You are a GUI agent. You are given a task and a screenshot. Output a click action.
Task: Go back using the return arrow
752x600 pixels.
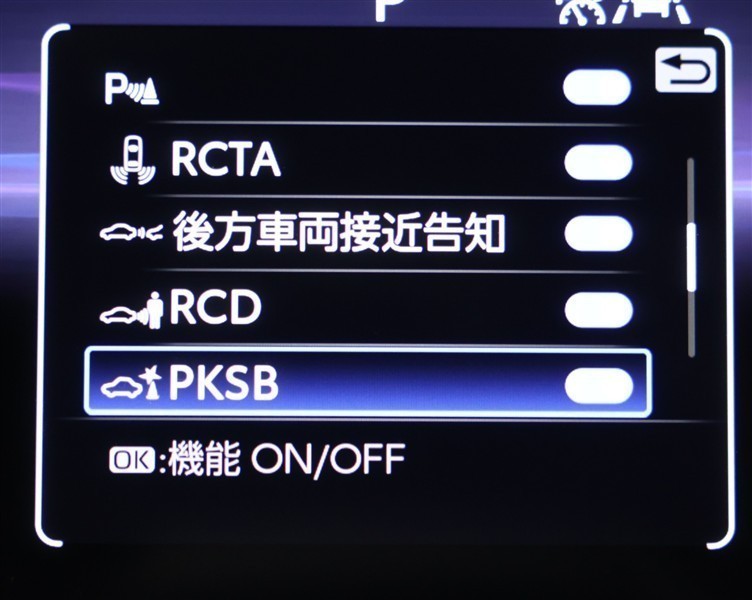point(686,72)
